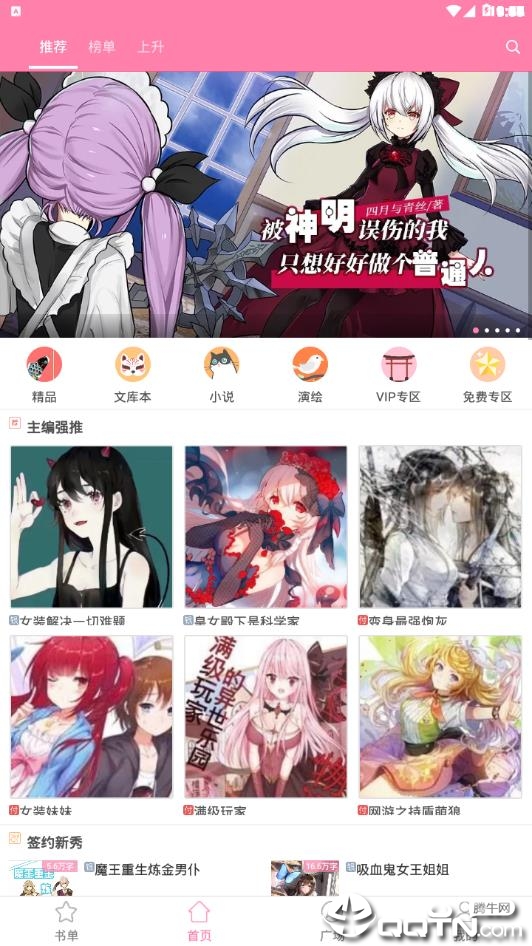Switch to the 榜单 tab
Image resolution: width=532 pixels, height=946 pixels.
click(102, 47)
